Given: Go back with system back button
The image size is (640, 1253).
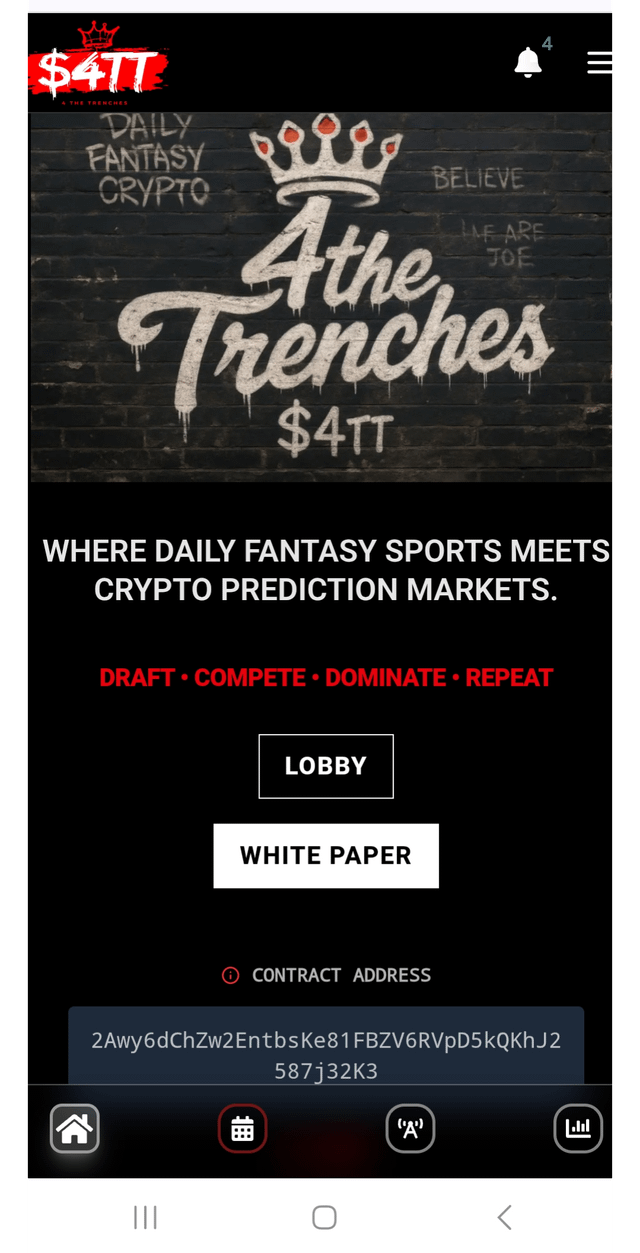Looking at the screenshot, I should pyautogui.click(x=504, y=1217).
